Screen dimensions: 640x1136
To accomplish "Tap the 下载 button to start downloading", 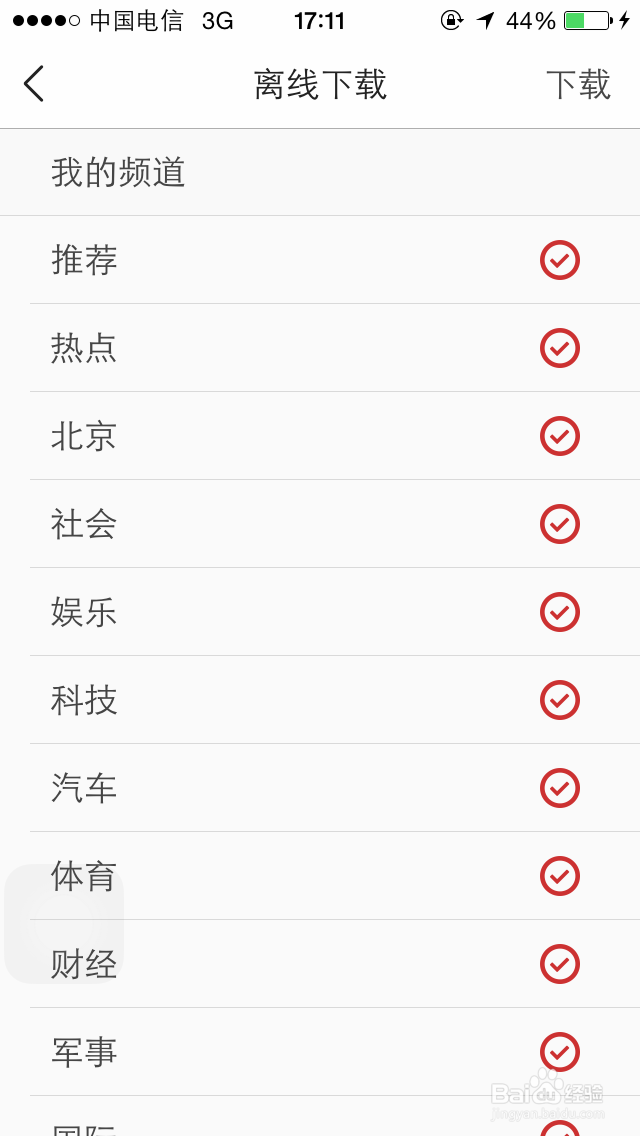I will pos(578,85).
